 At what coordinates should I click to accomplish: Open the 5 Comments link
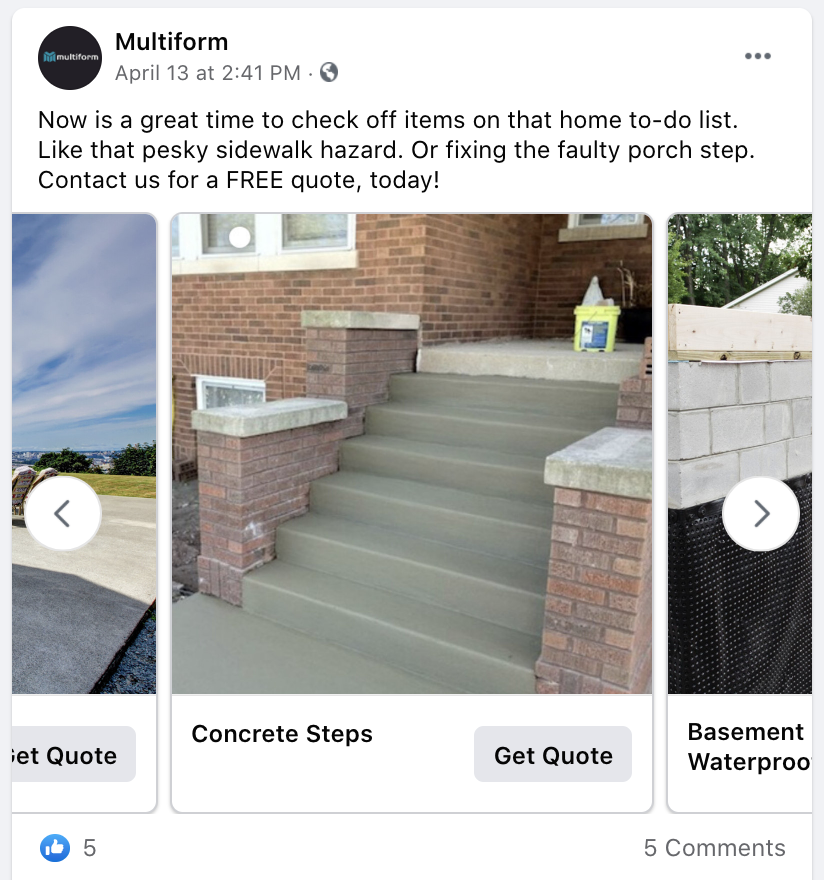point(714,848)
